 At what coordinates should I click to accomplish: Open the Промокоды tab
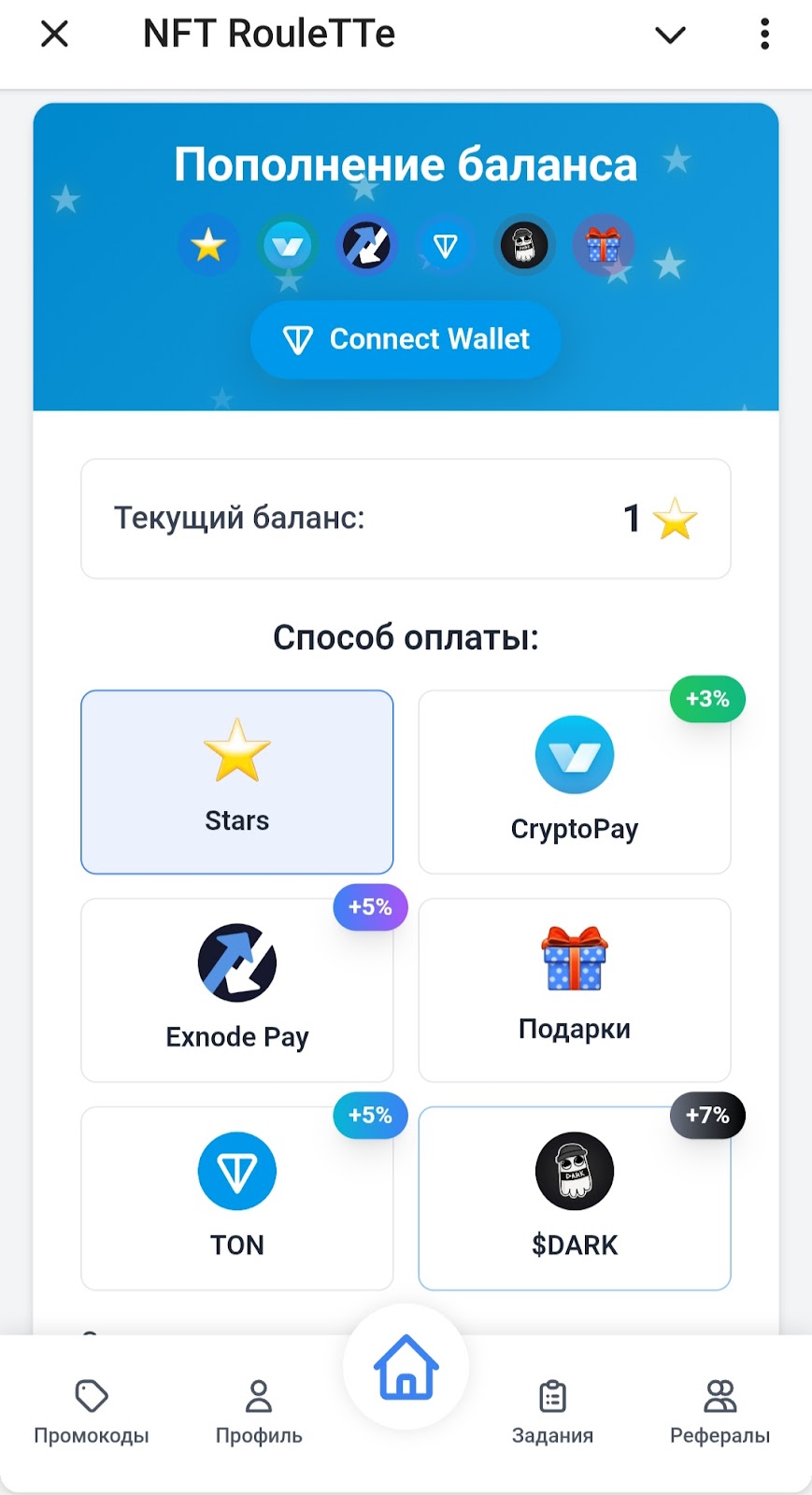coord(92,1411)
